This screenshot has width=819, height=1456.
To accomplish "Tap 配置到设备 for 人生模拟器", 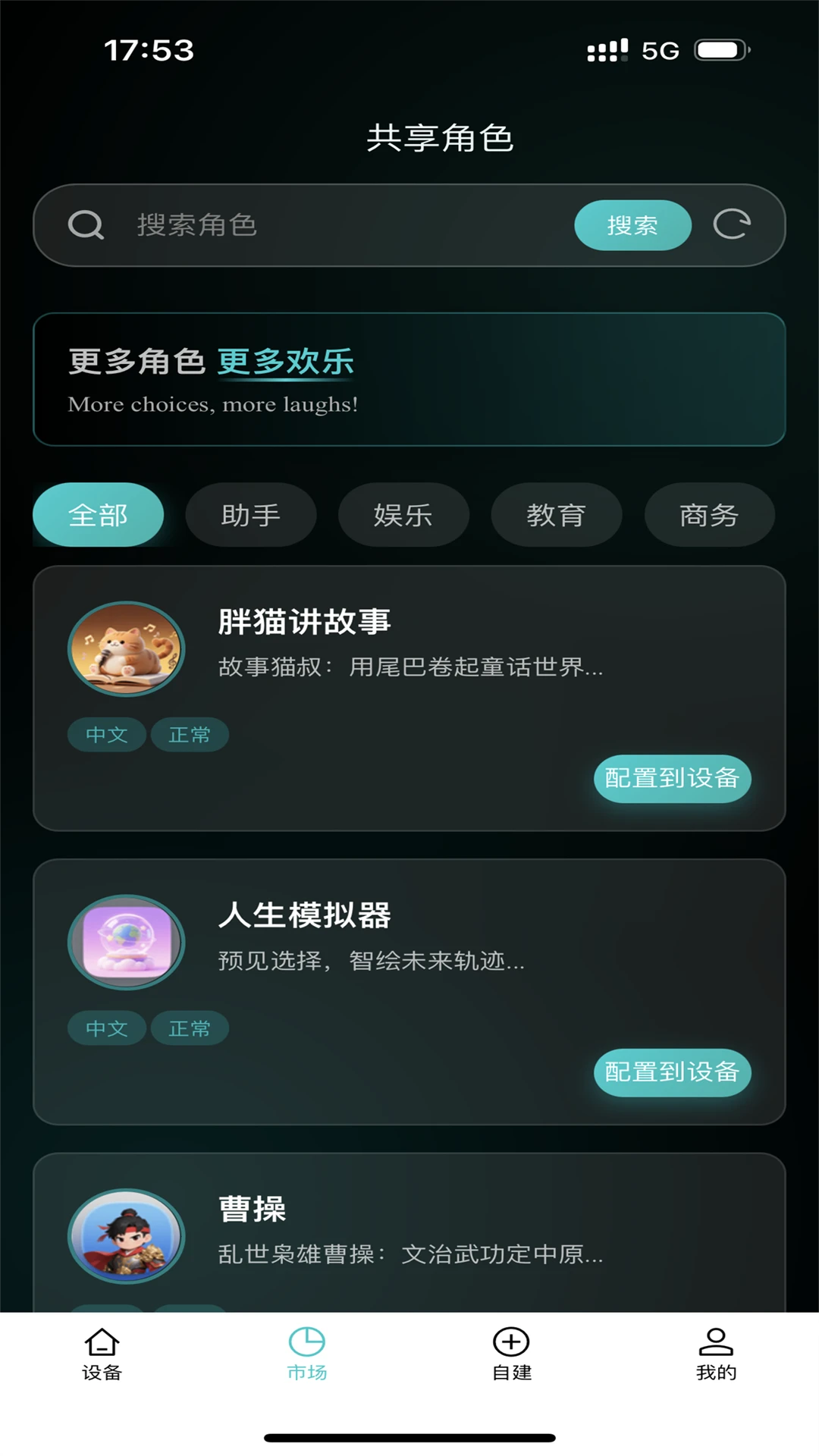I will point(671,1072).
